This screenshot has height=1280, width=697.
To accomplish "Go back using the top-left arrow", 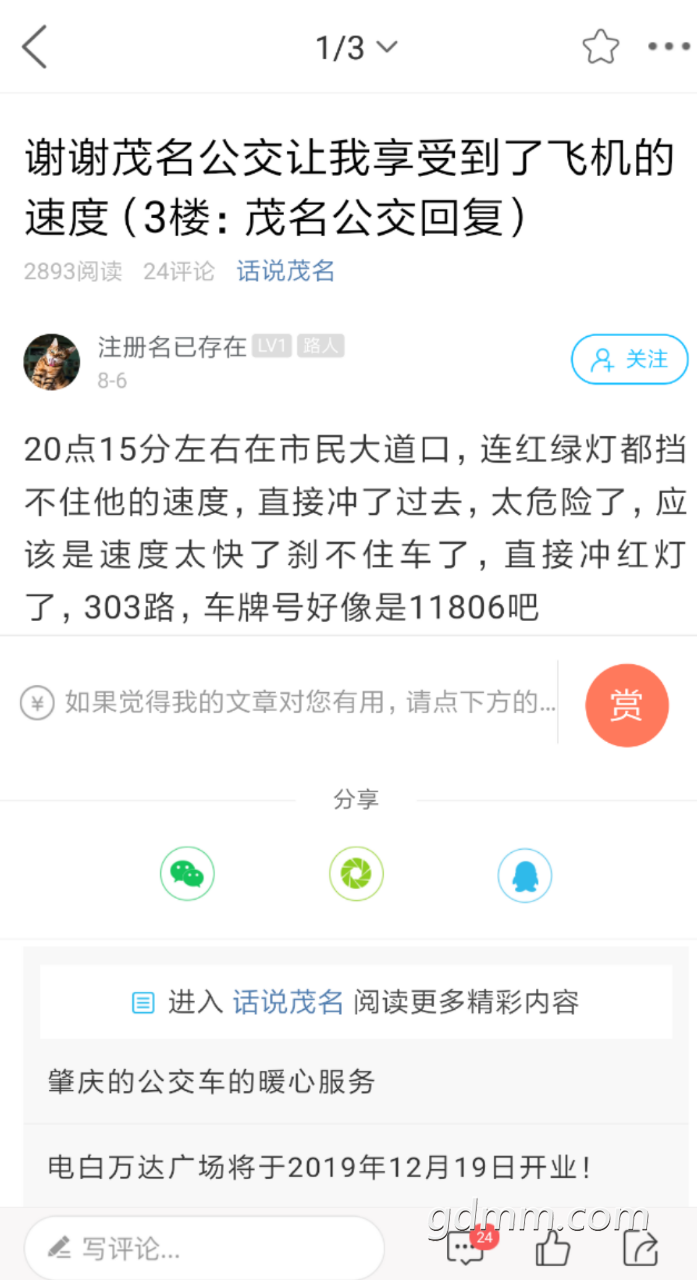I will [x=35, y=47].
